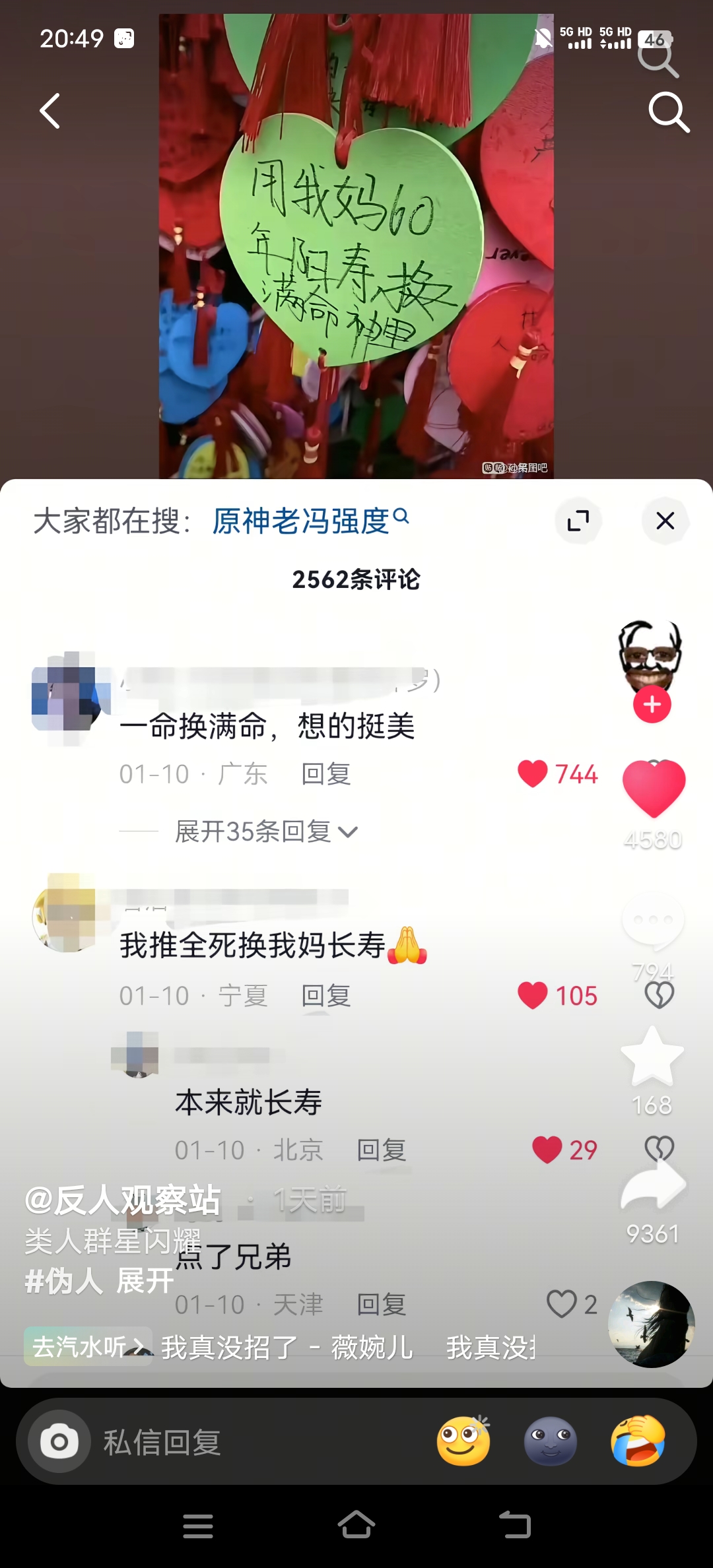713x1568 pixels.
Task: Open the search magnifier icon
Action: click(668, 112)
